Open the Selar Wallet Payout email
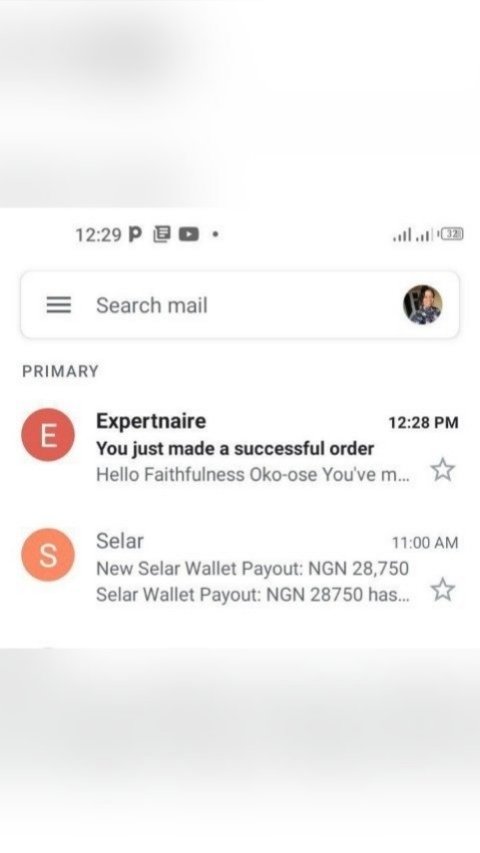This screenshot has width=480, height=853. click(x=239, y=567)
